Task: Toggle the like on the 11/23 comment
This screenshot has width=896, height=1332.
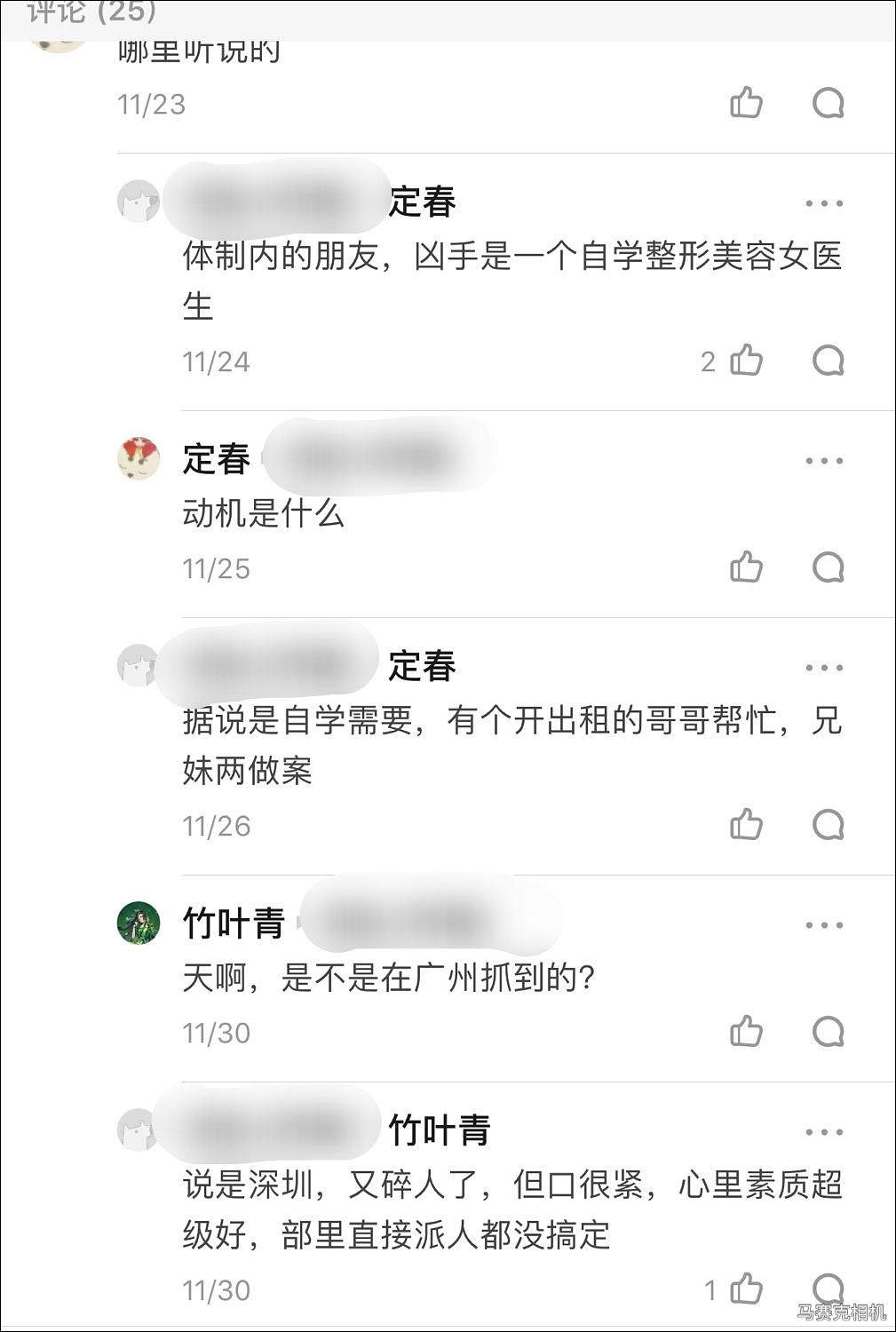Action: pos(747,104)
